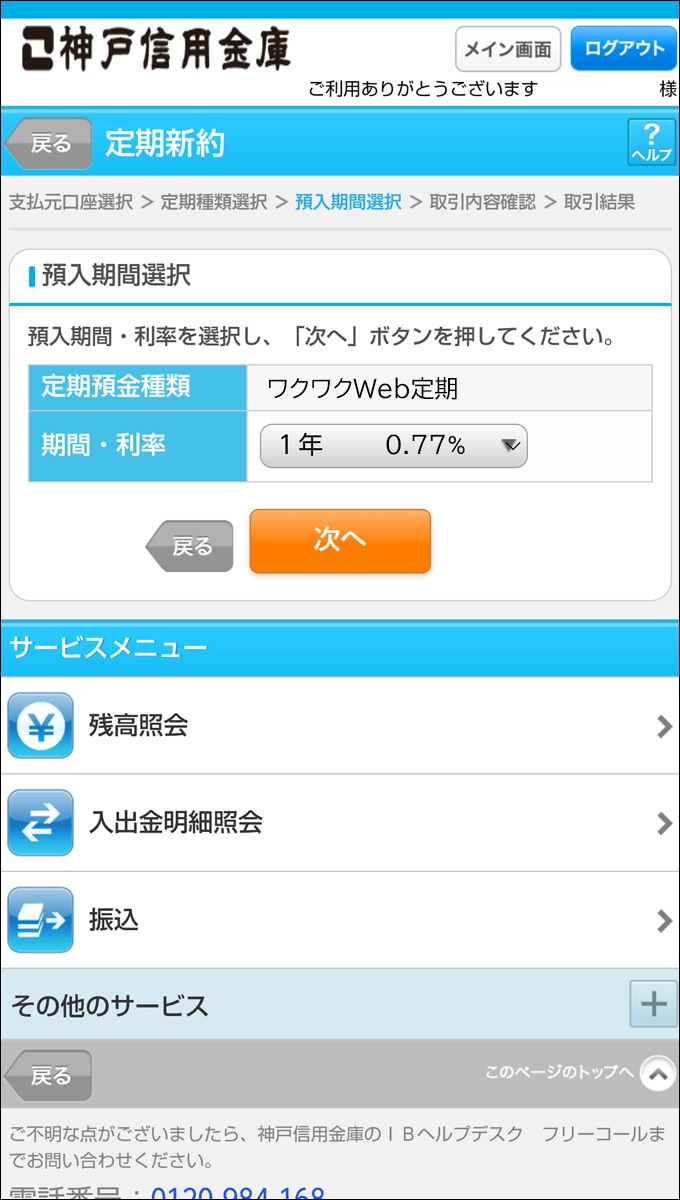Open the 期間・利率 dropdown
The image size is (680, 1200).
393,446
